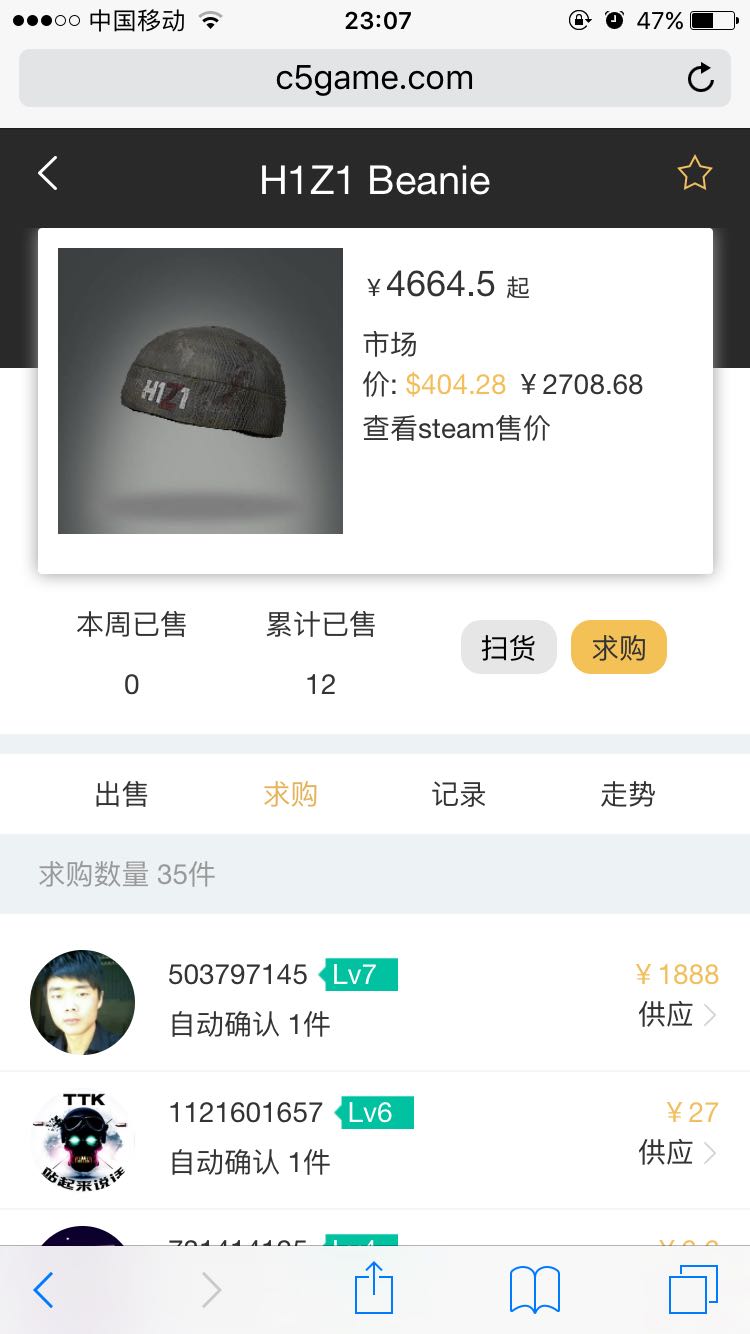Switch to the 出售 tab

[x=122, y=795]
